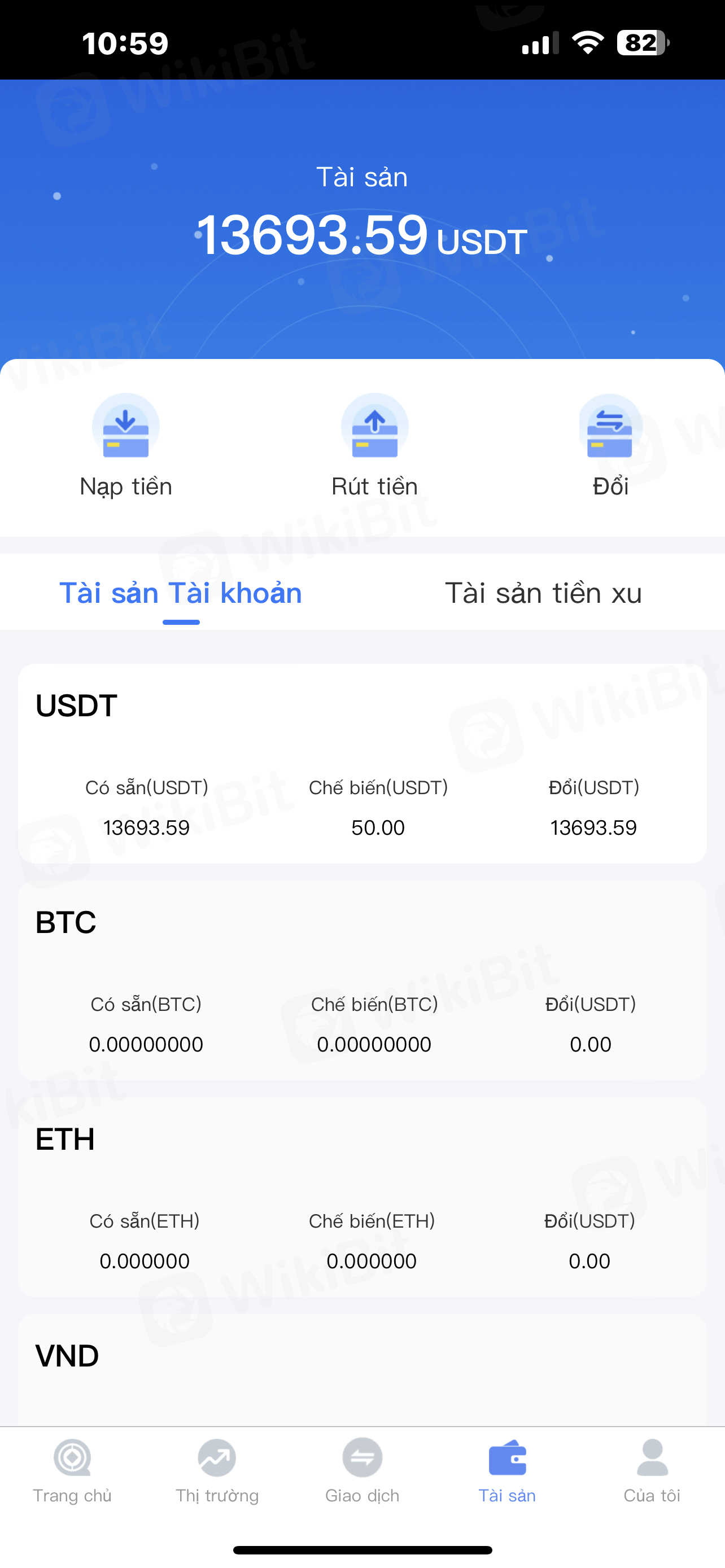Open the USDT asset card

coord(362,763)
